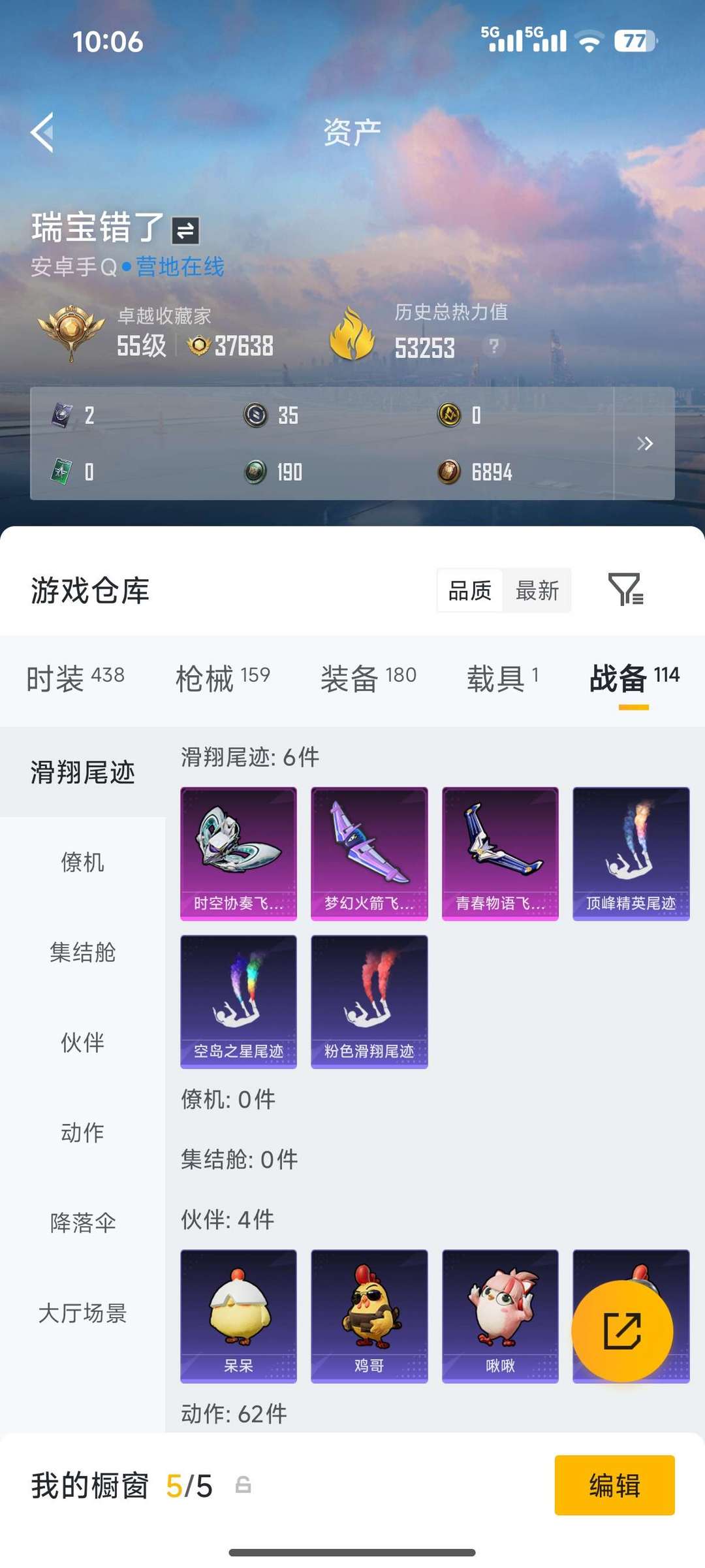Switch to the 载具 tab
The height and width of the screenshot is (1568, 705).
pos(503,679)
